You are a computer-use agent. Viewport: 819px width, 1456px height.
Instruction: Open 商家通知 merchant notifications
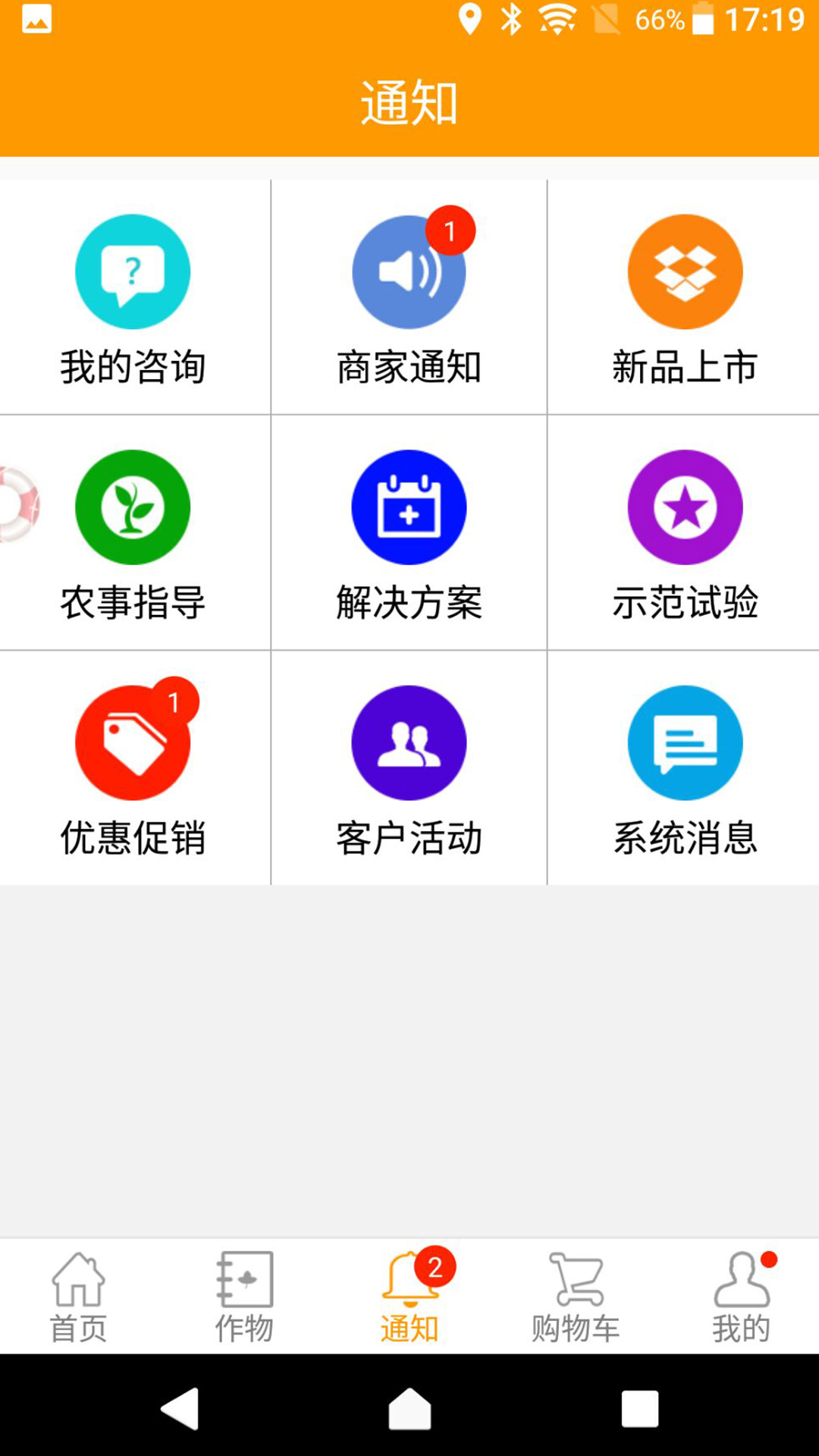point(409,297)
